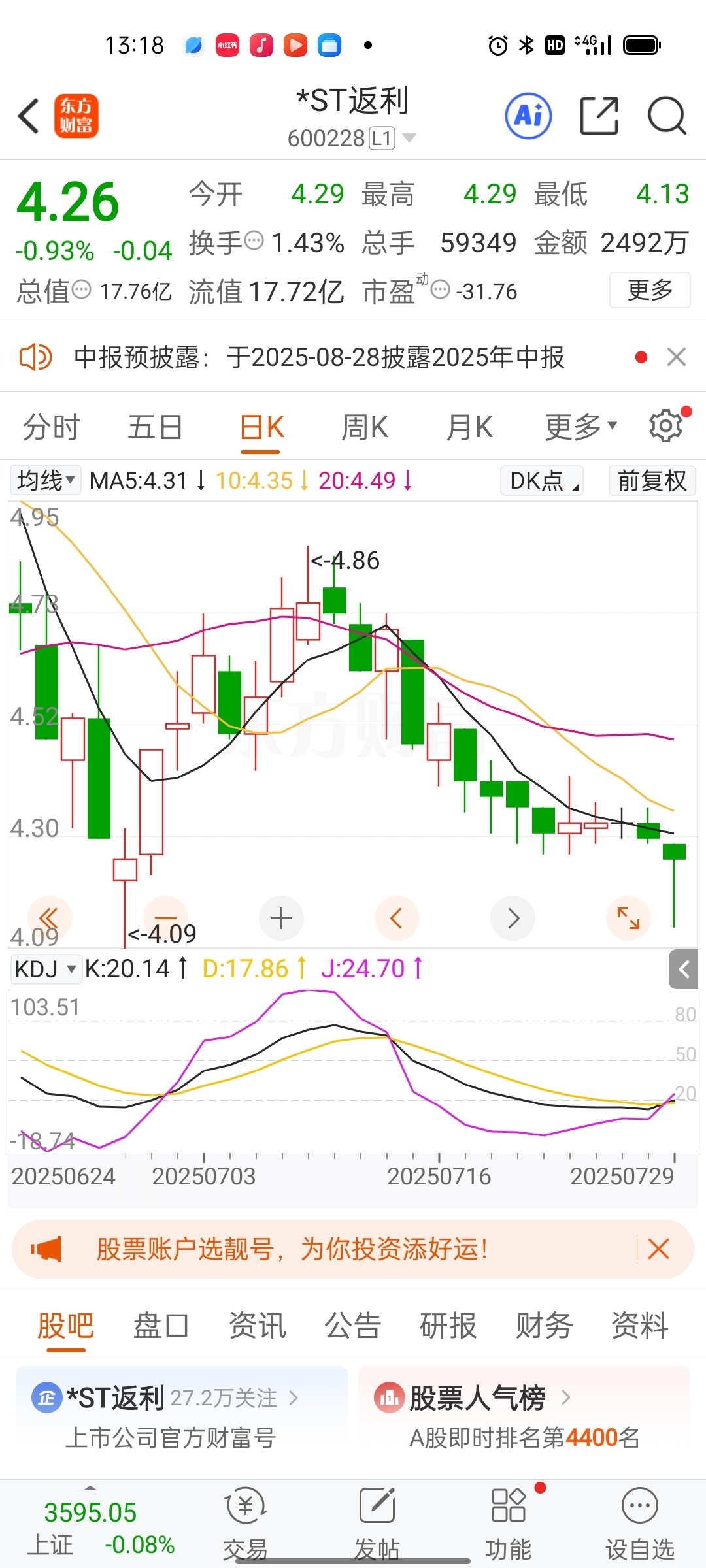Share this stock page
Viewport: 706px width, 1568px height.
599,116
